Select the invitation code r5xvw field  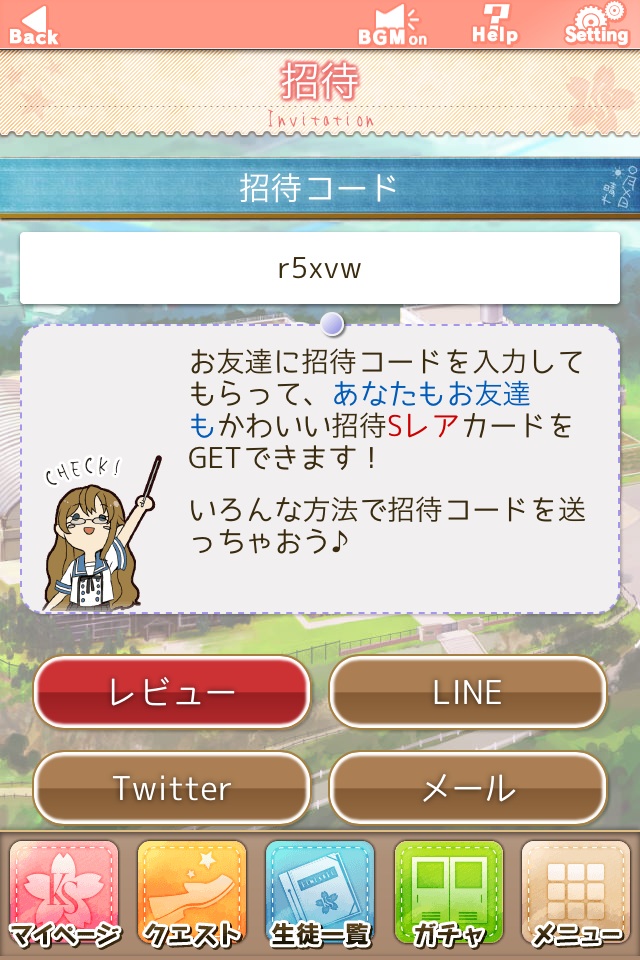click(x=320, y=268)
